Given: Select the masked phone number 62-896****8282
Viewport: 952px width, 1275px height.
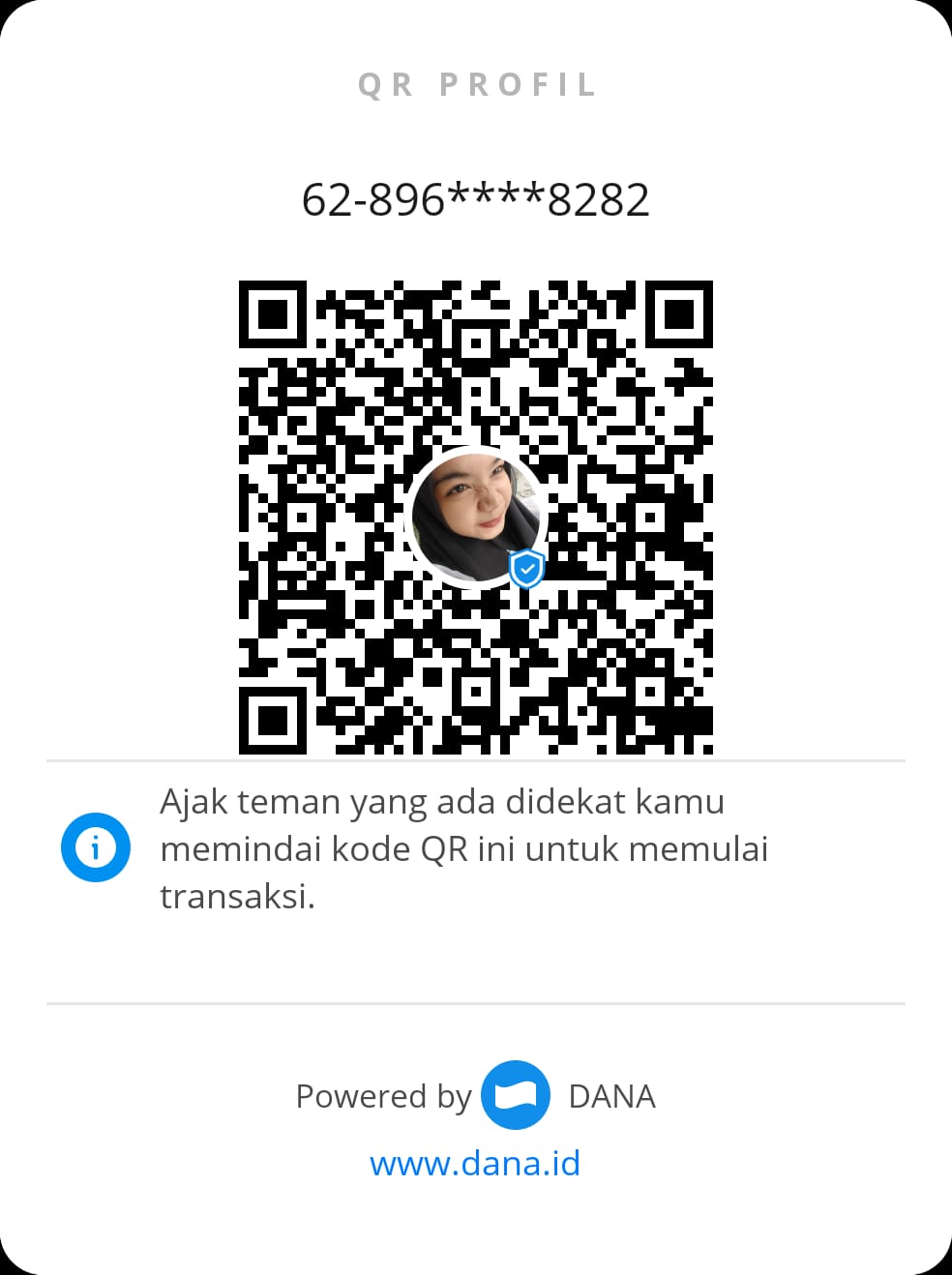Looking at the screenshot, I should coord(476,199).
